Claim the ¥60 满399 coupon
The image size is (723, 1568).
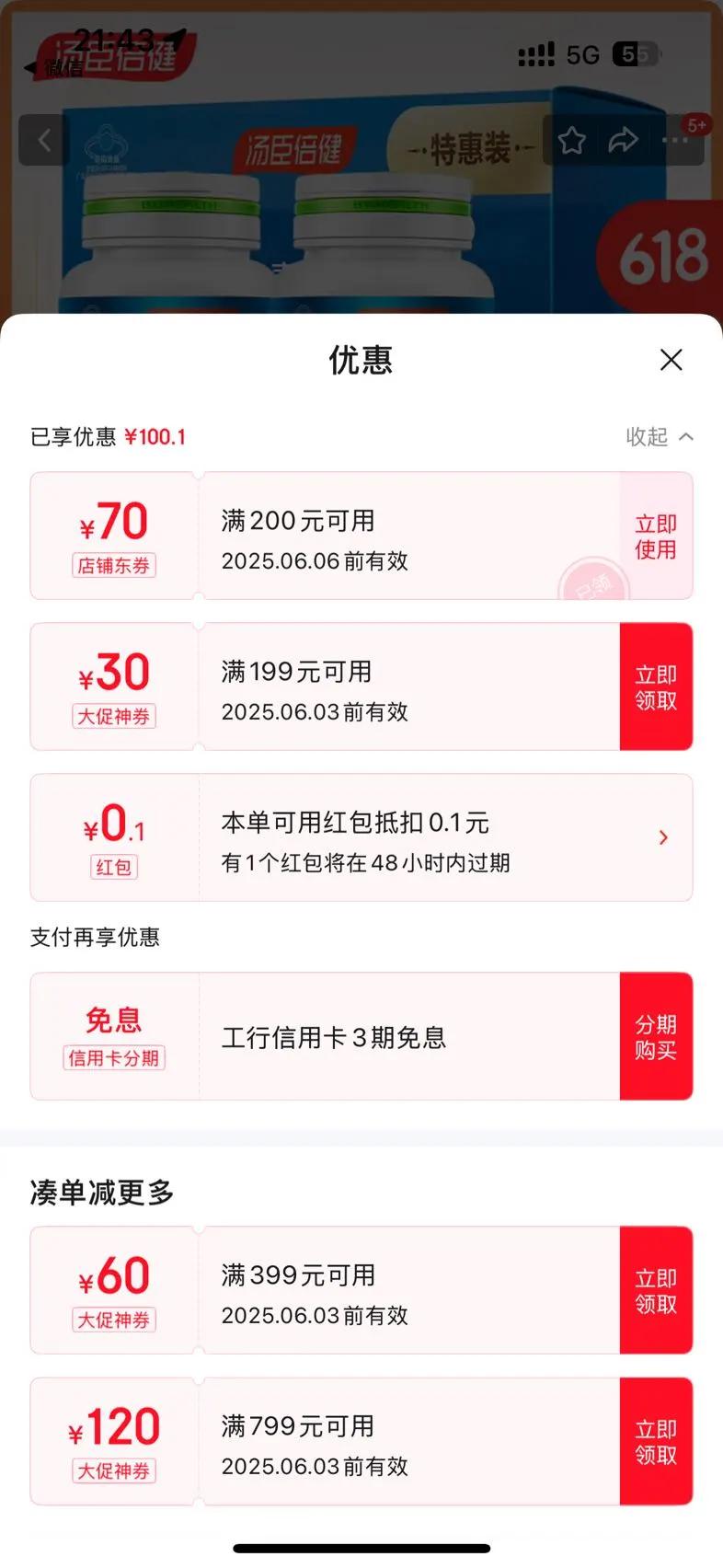(x=655, y=1291)
